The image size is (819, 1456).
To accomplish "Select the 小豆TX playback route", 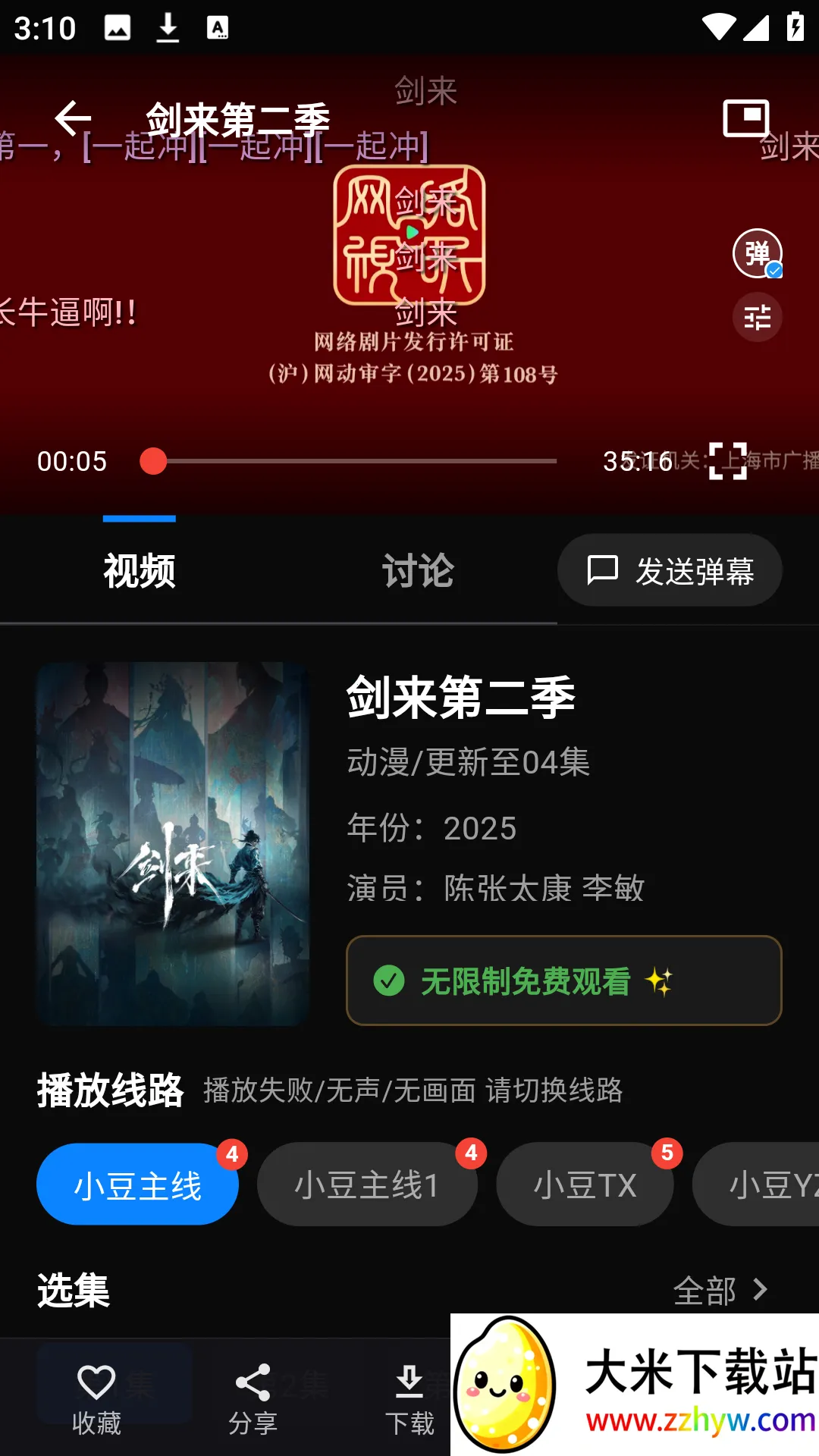I will [x=585, y=1184].
